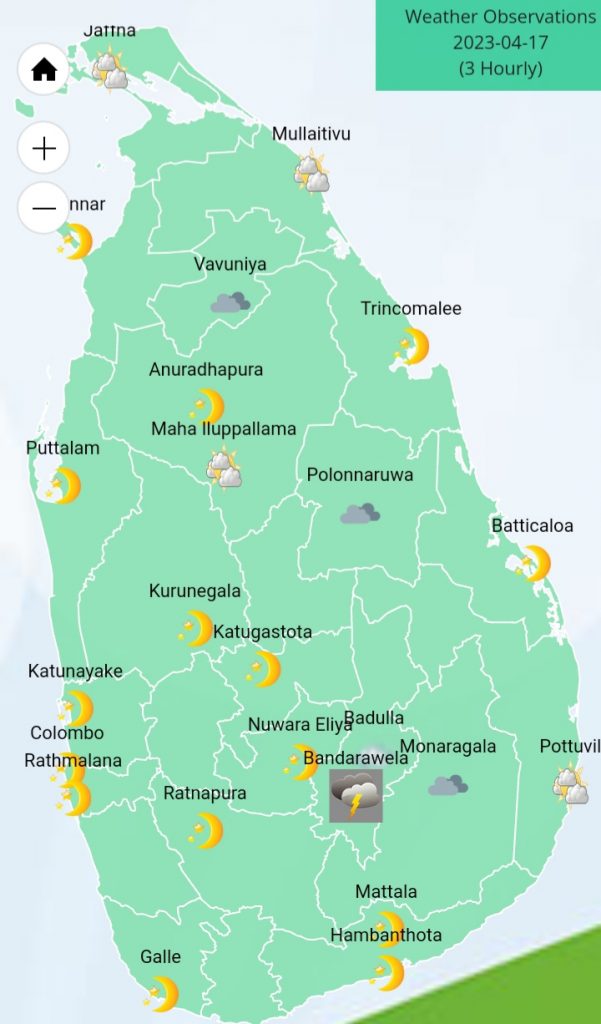Select the Mullaitivu weather icon
The width and height of the screenshot is (601, 1024).
click(x=312, y=173)
